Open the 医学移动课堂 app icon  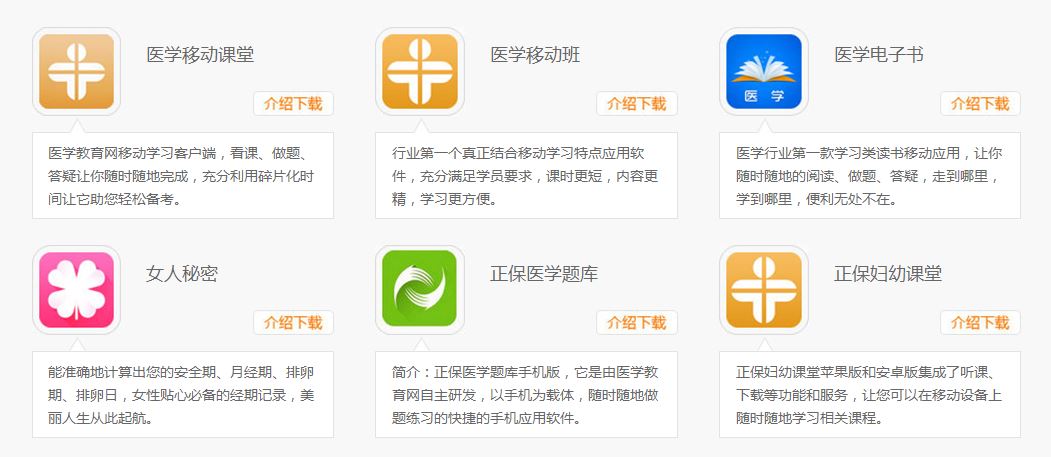pyautogui.click(x=77, y=71)
